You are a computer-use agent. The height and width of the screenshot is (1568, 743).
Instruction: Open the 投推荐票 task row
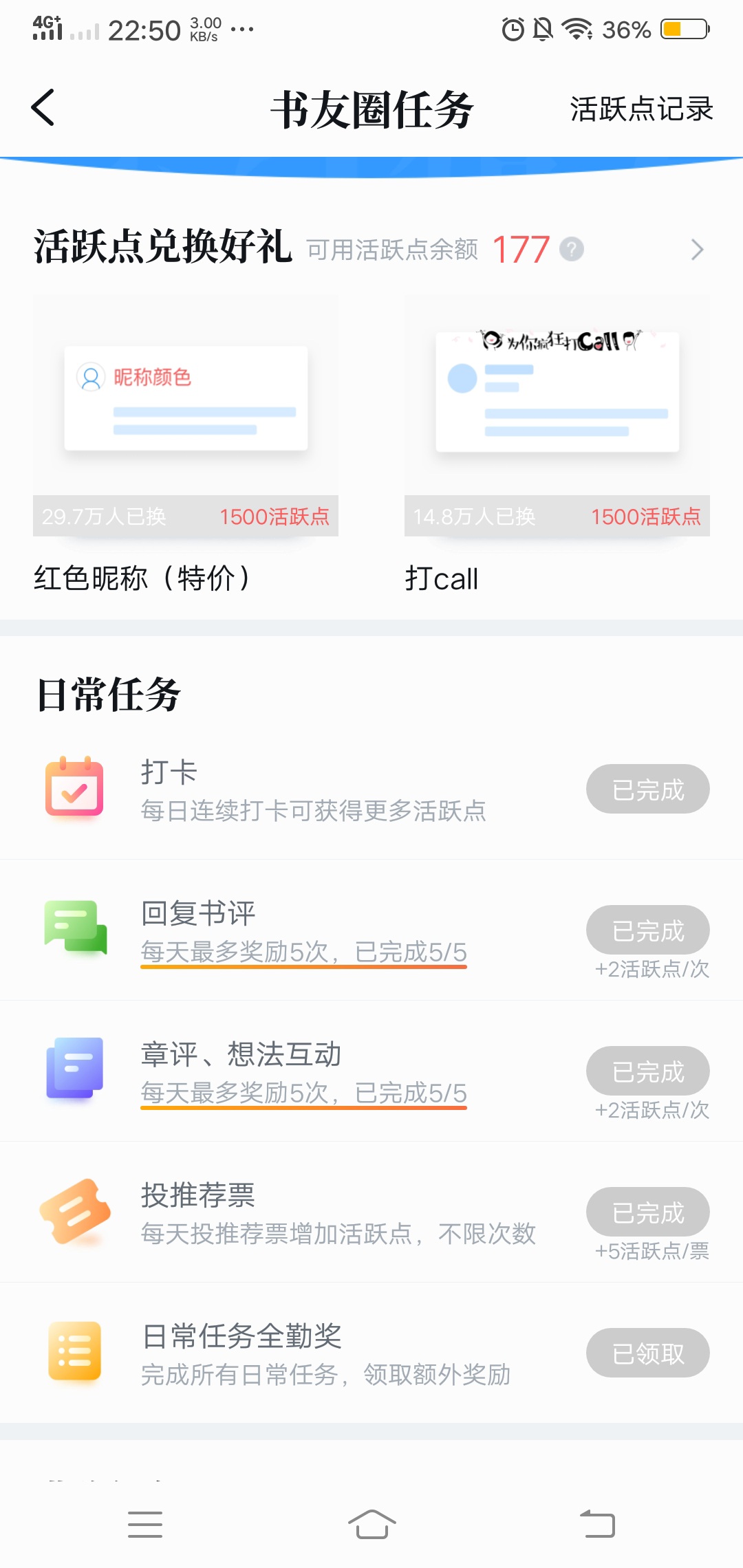point(371,1212)
